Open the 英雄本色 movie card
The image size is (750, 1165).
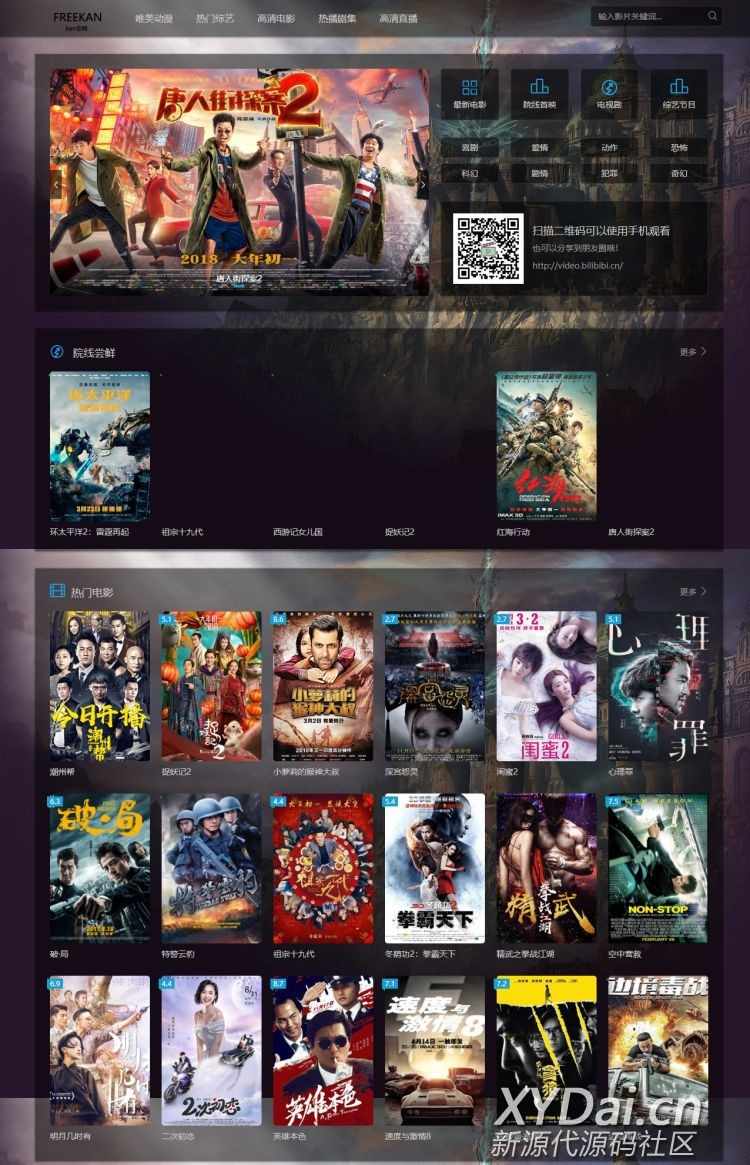[323, 1050]
